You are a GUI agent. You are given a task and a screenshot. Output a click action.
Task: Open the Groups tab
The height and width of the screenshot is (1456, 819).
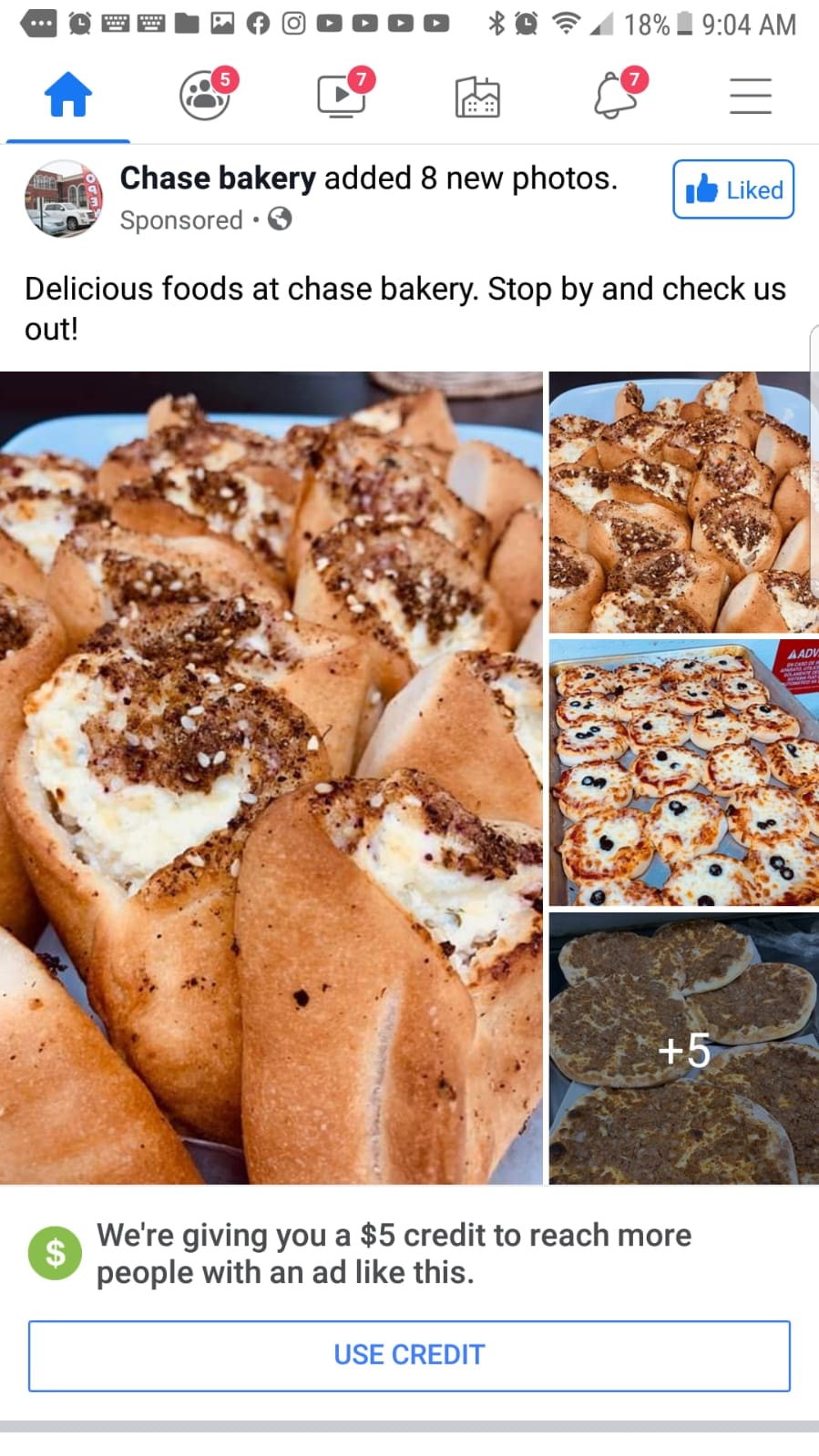pos(205,96)
